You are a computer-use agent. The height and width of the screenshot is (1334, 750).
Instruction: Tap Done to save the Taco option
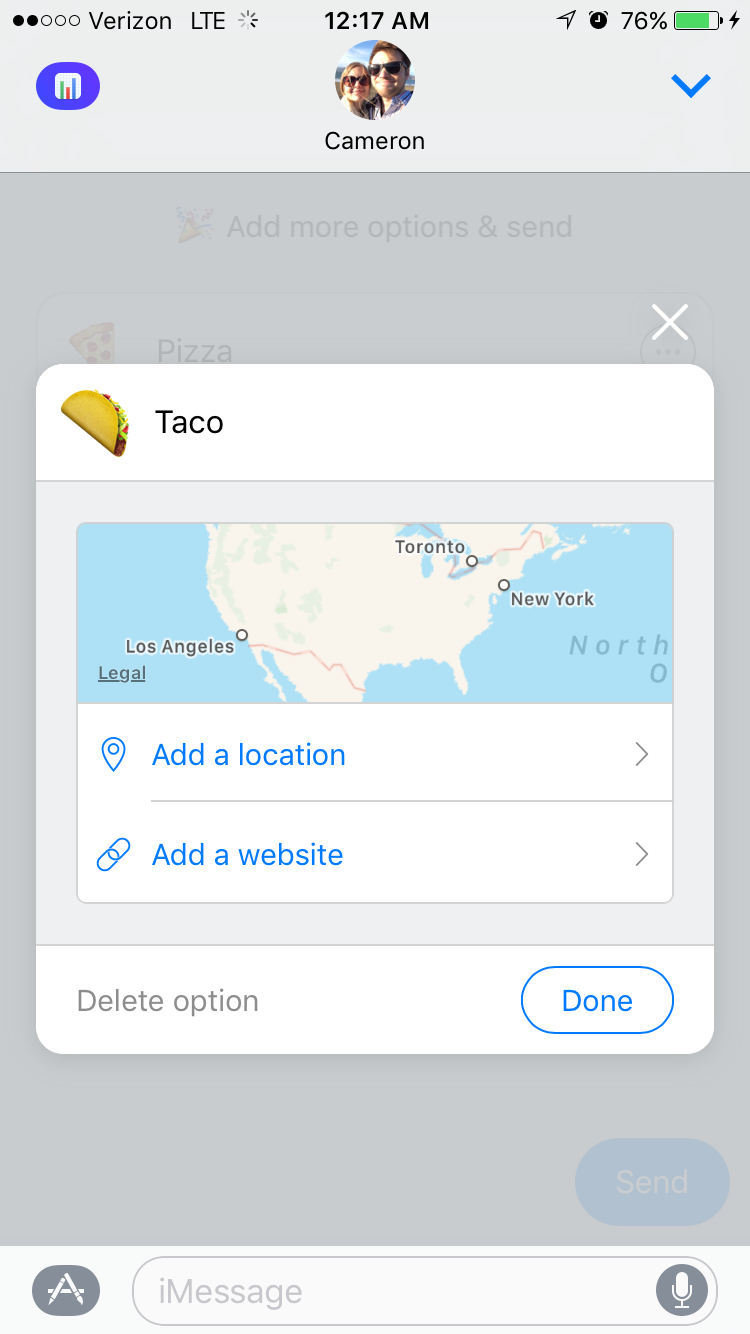pos(597,1000)
